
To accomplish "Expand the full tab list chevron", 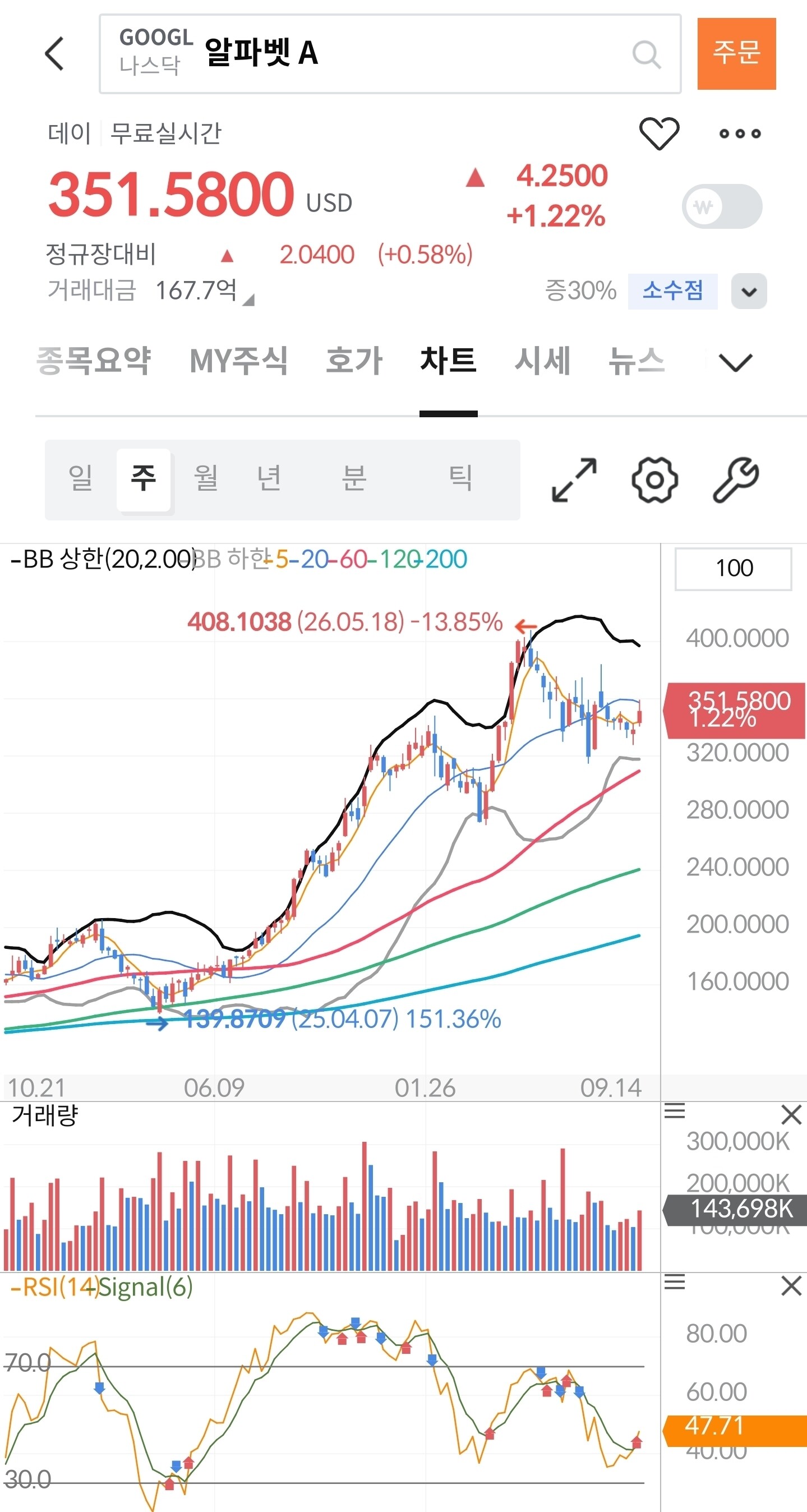I will point(735,362).
